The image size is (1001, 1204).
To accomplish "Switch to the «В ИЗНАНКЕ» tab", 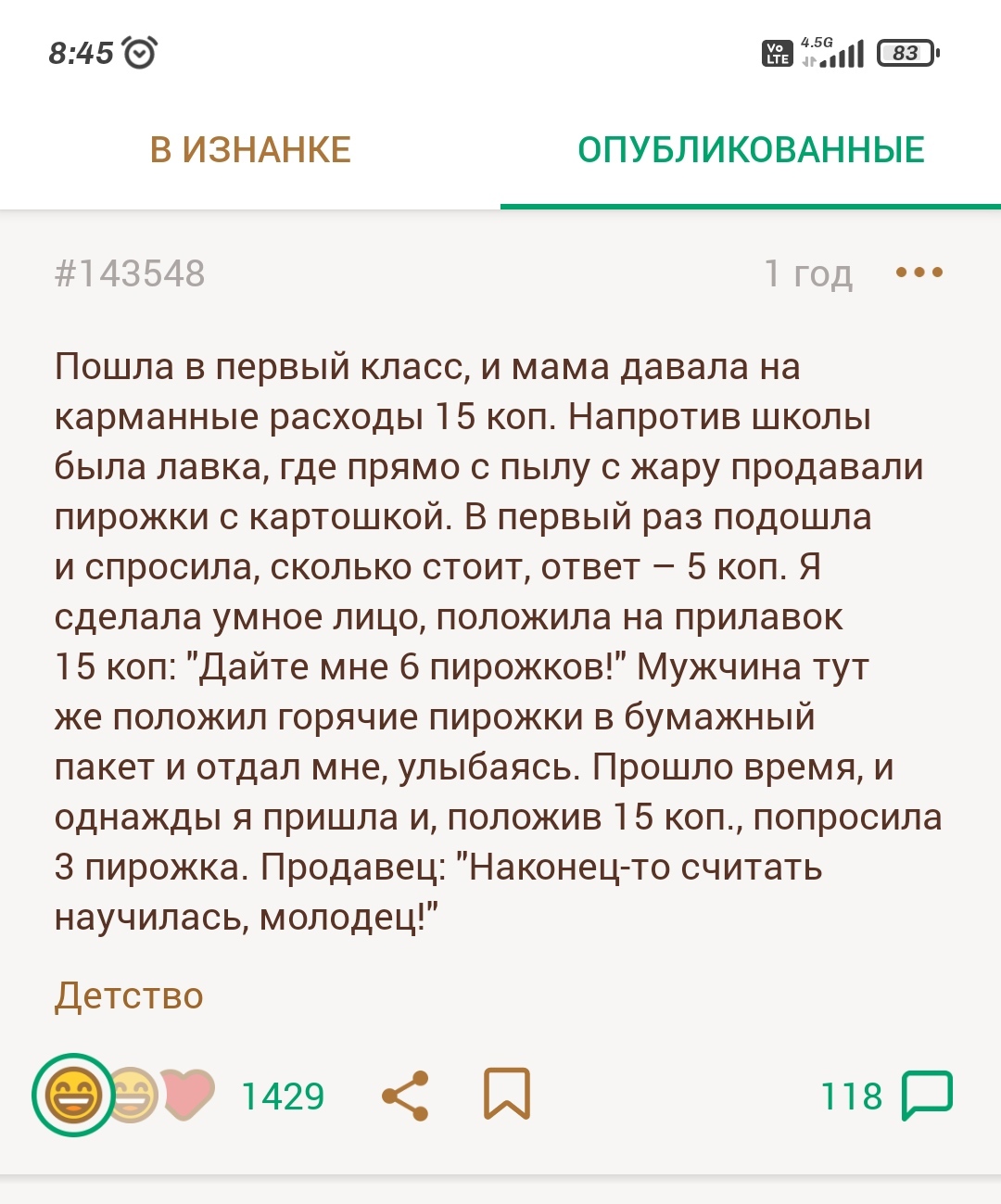I will [x=250, y=150].
